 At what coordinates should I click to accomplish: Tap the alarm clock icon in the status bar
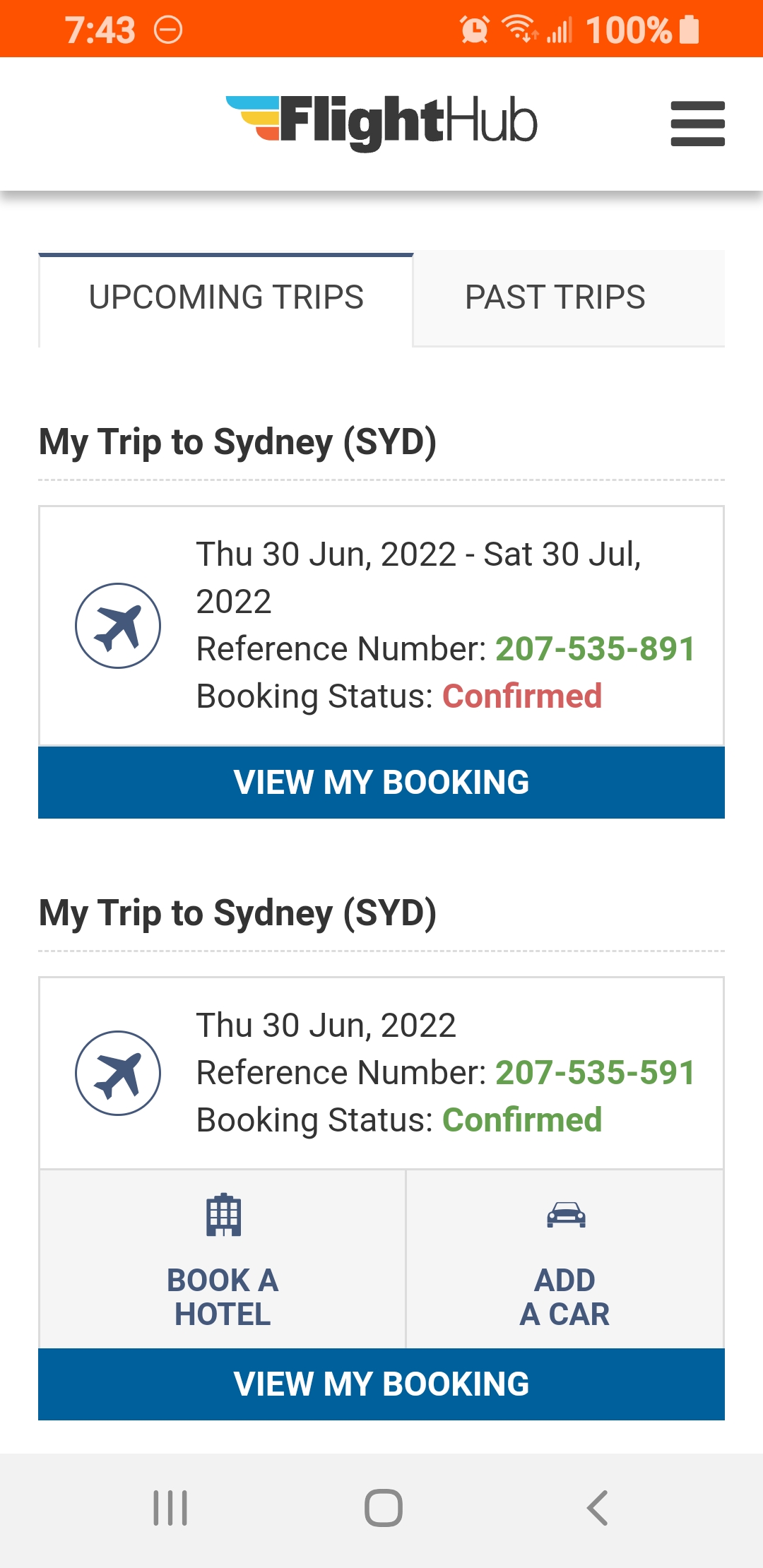tap(475, 28)
